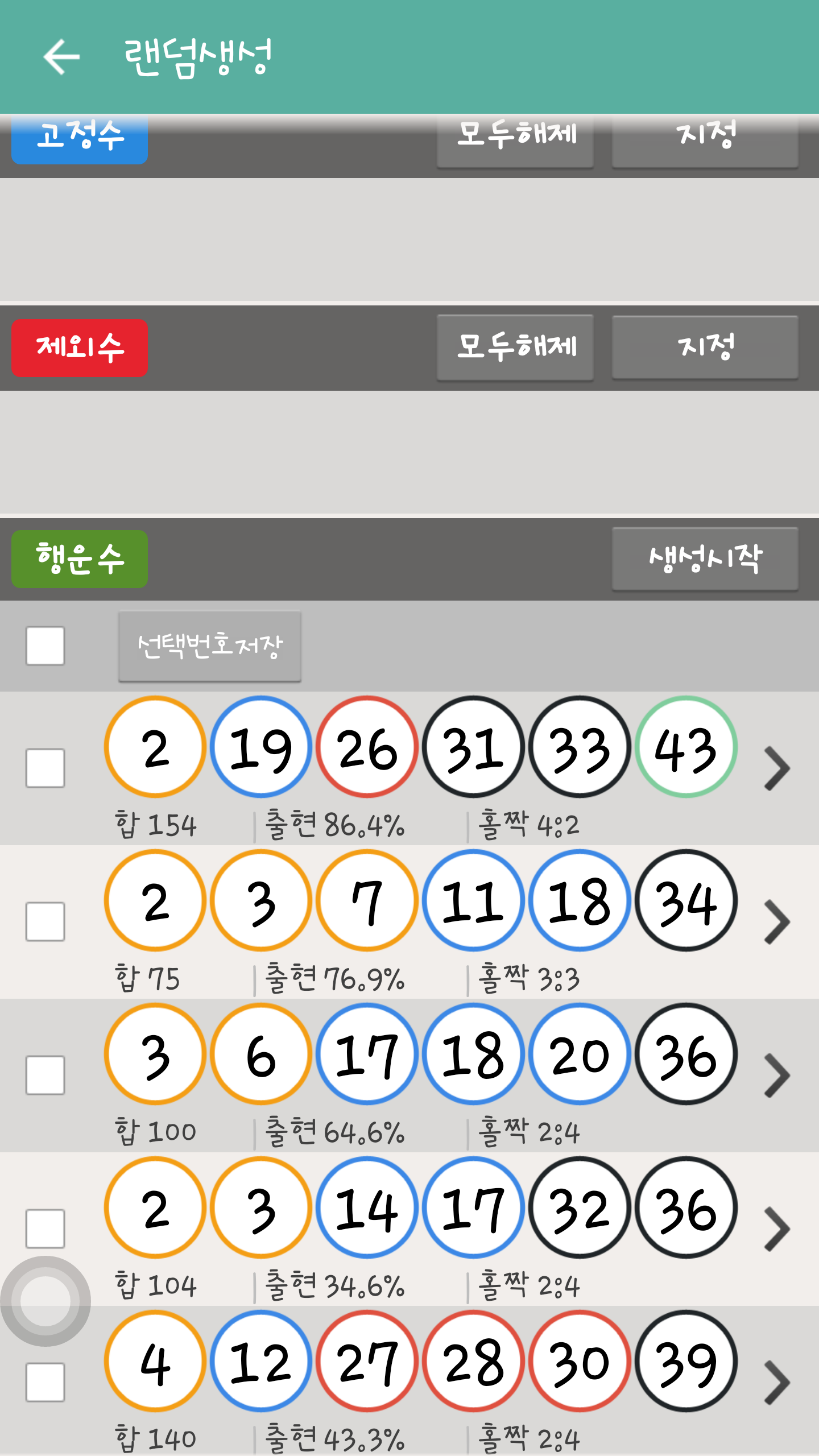Check the row with sum 140

click(x=45, y=1382)
